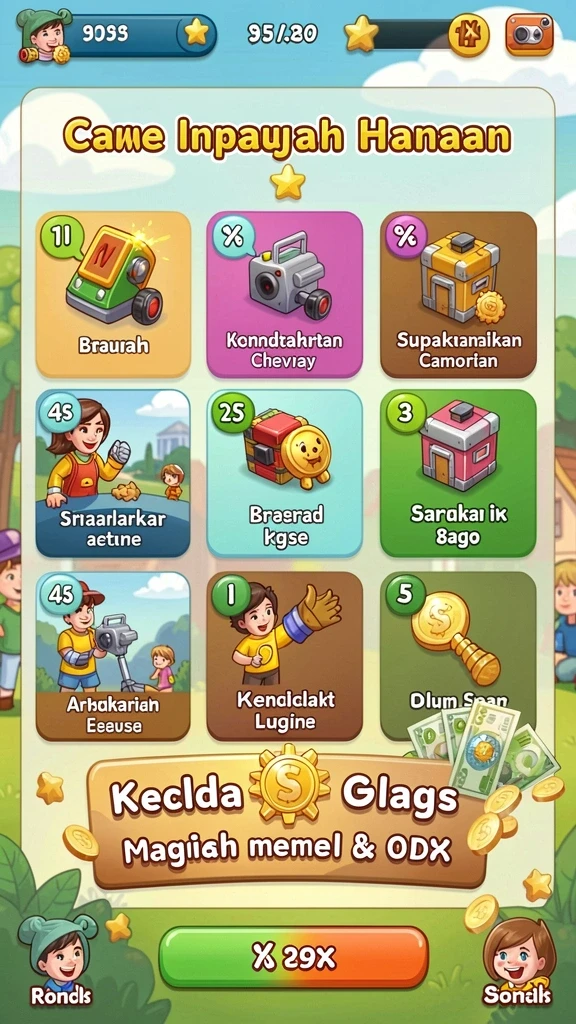
Task: Open the Rondls character button
Action: 59,960
